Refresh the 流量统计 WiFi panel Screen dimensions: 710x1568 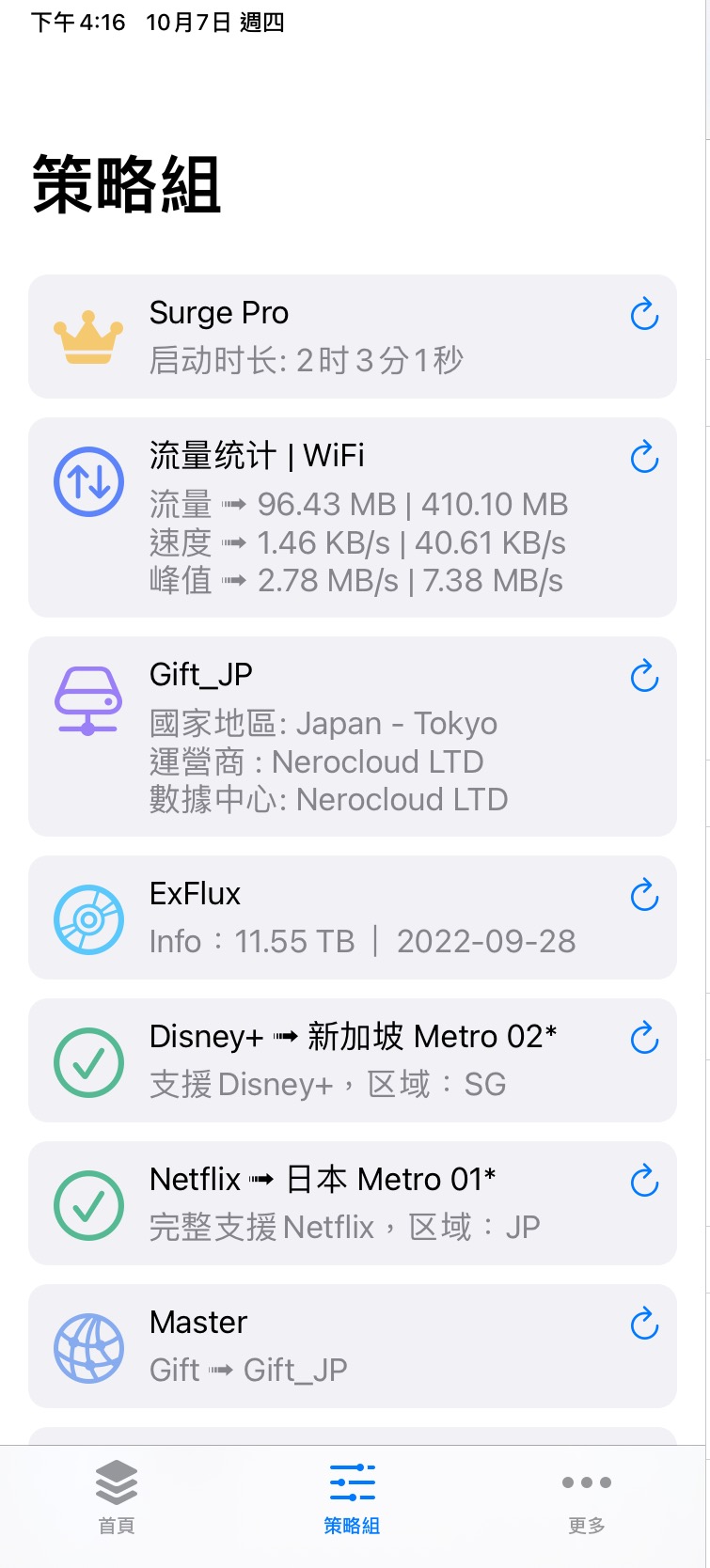(644, 457)
